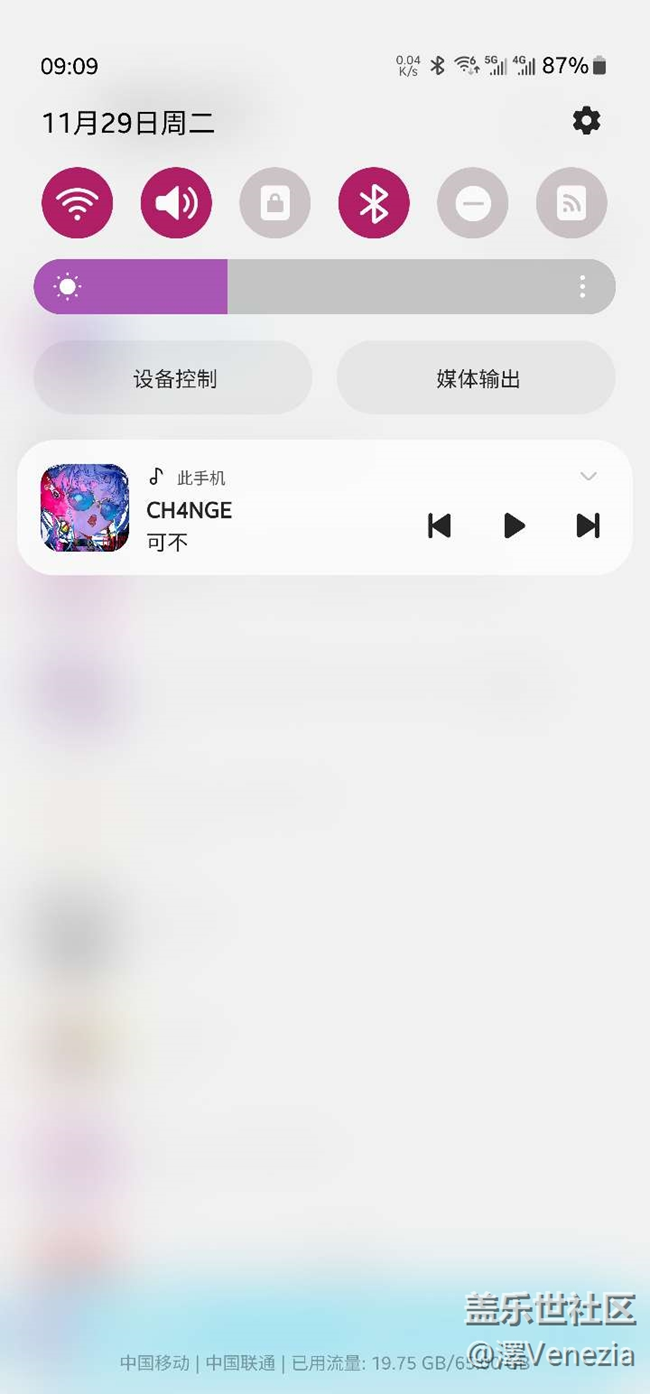Enable the Do Not Disturb tile

(x=473, y=203)
